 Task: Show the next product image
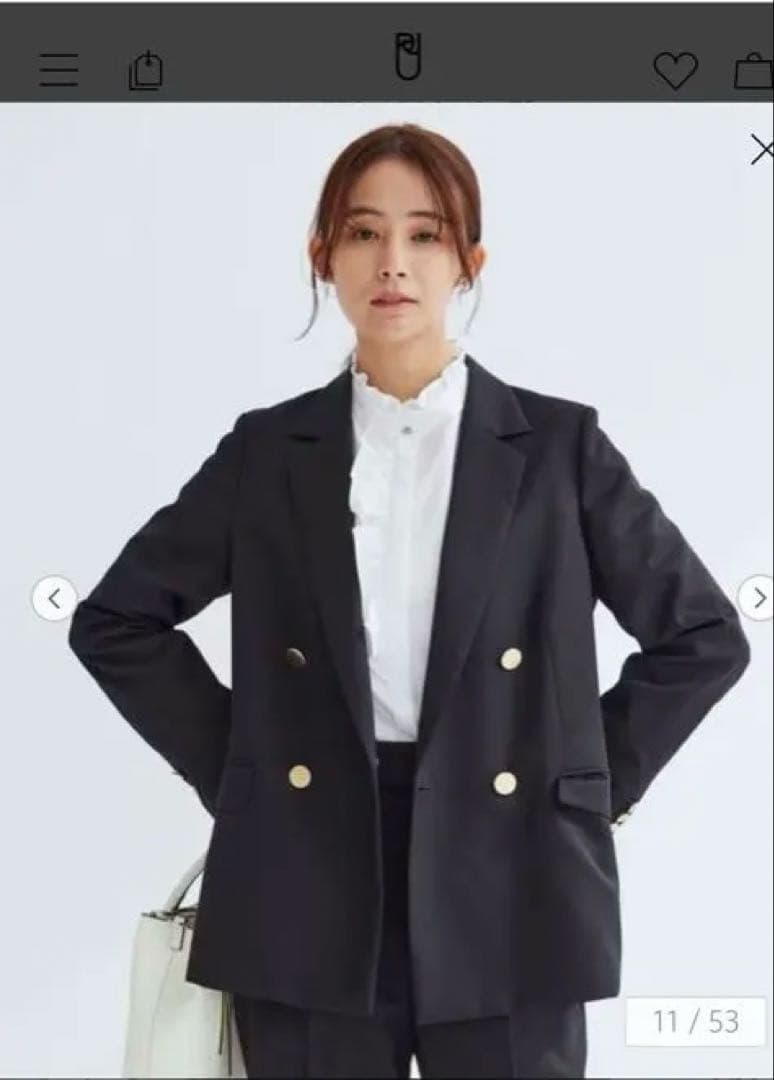pos(757,599)
